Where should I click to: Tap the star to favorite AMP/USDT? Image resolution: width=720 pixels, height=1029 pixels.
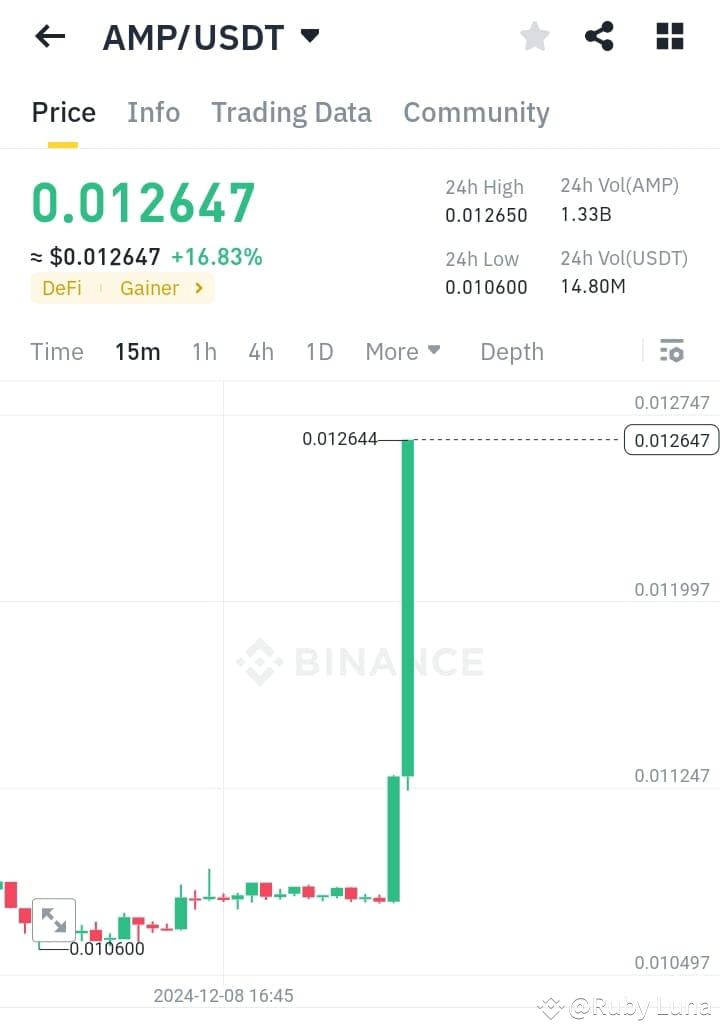click(534, 36)
